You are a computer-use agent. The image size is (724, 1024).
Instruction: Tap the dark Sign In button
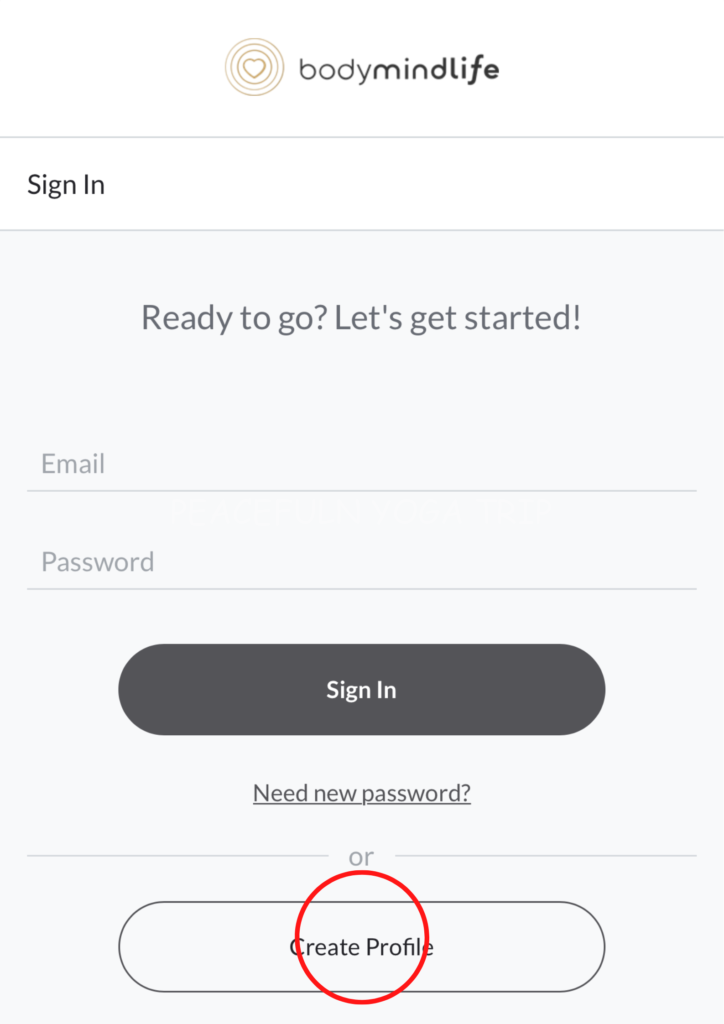(361, 690)
